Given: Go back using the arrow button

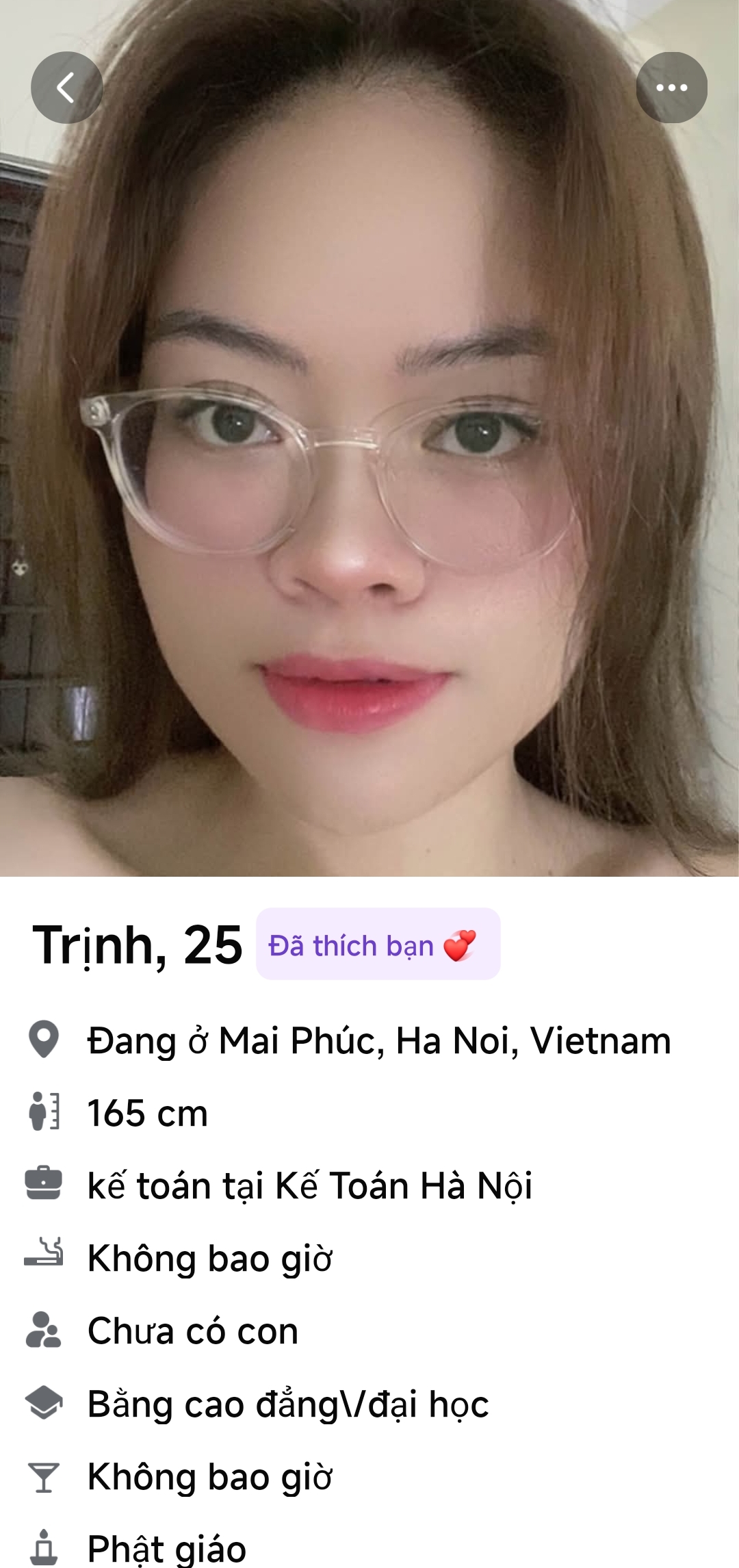Looking at the screenshot, I should coord(67,88).
